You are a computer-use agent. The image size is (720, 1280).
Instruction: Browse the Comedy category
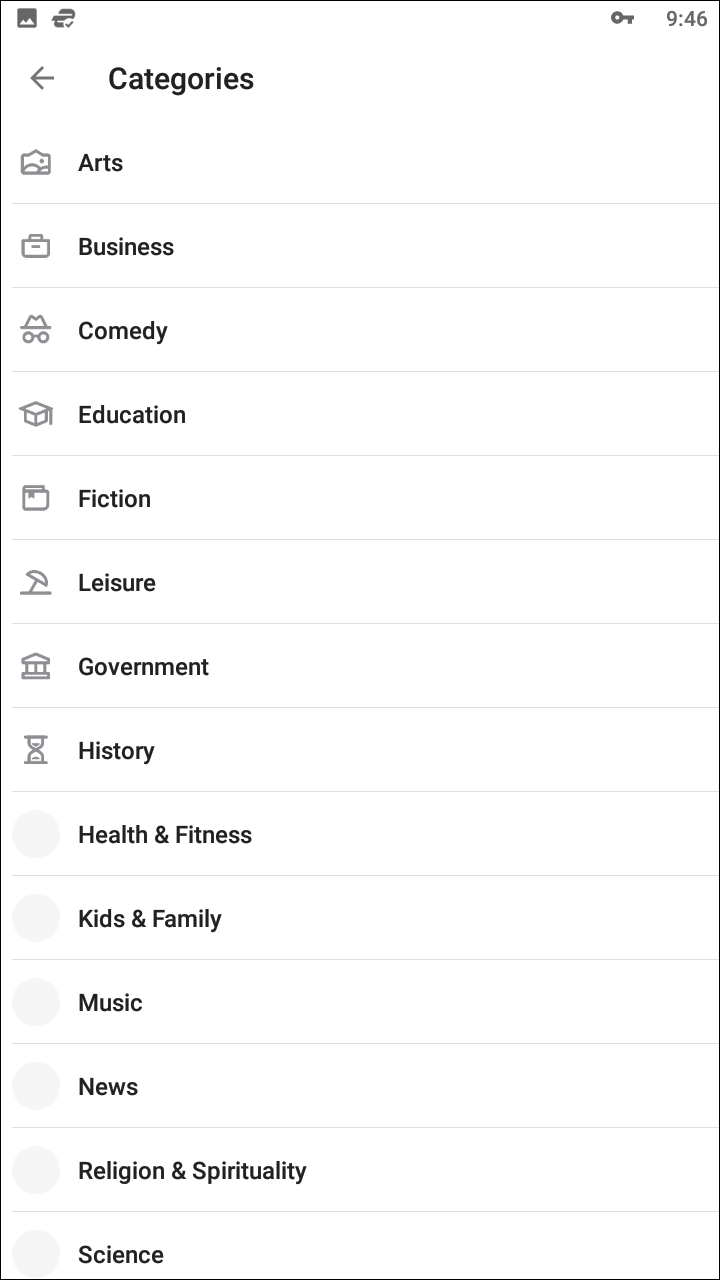pyautogui.click(x=360, y=330)
